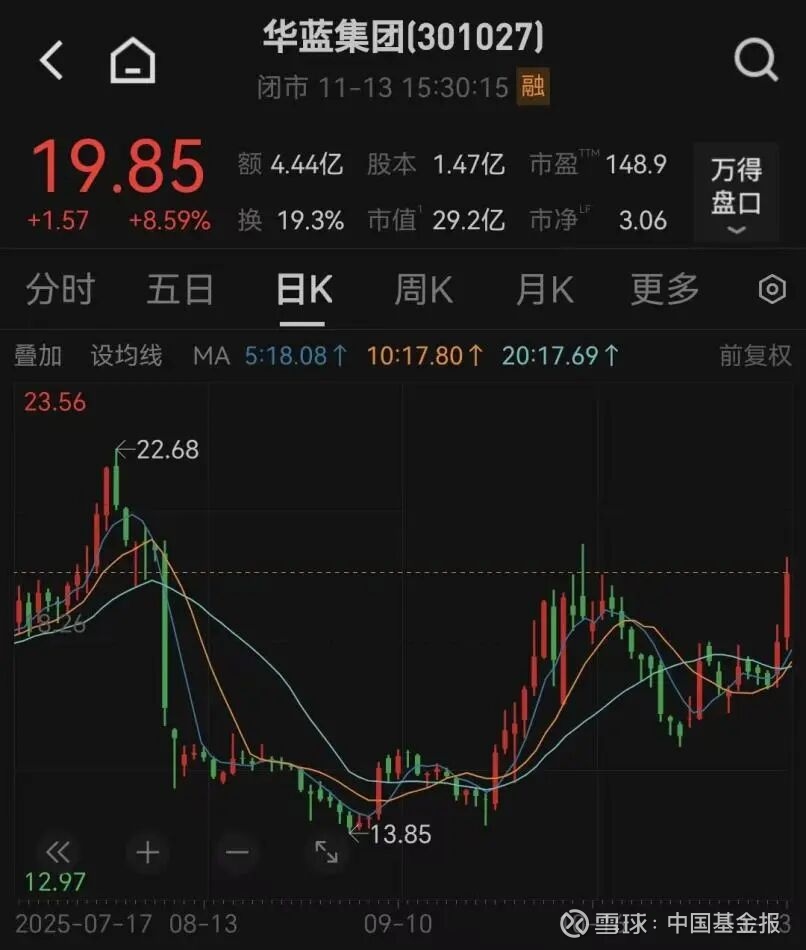Expand the chart to full screen
Viewport: 806px width, 950px height.
[326, 852]
